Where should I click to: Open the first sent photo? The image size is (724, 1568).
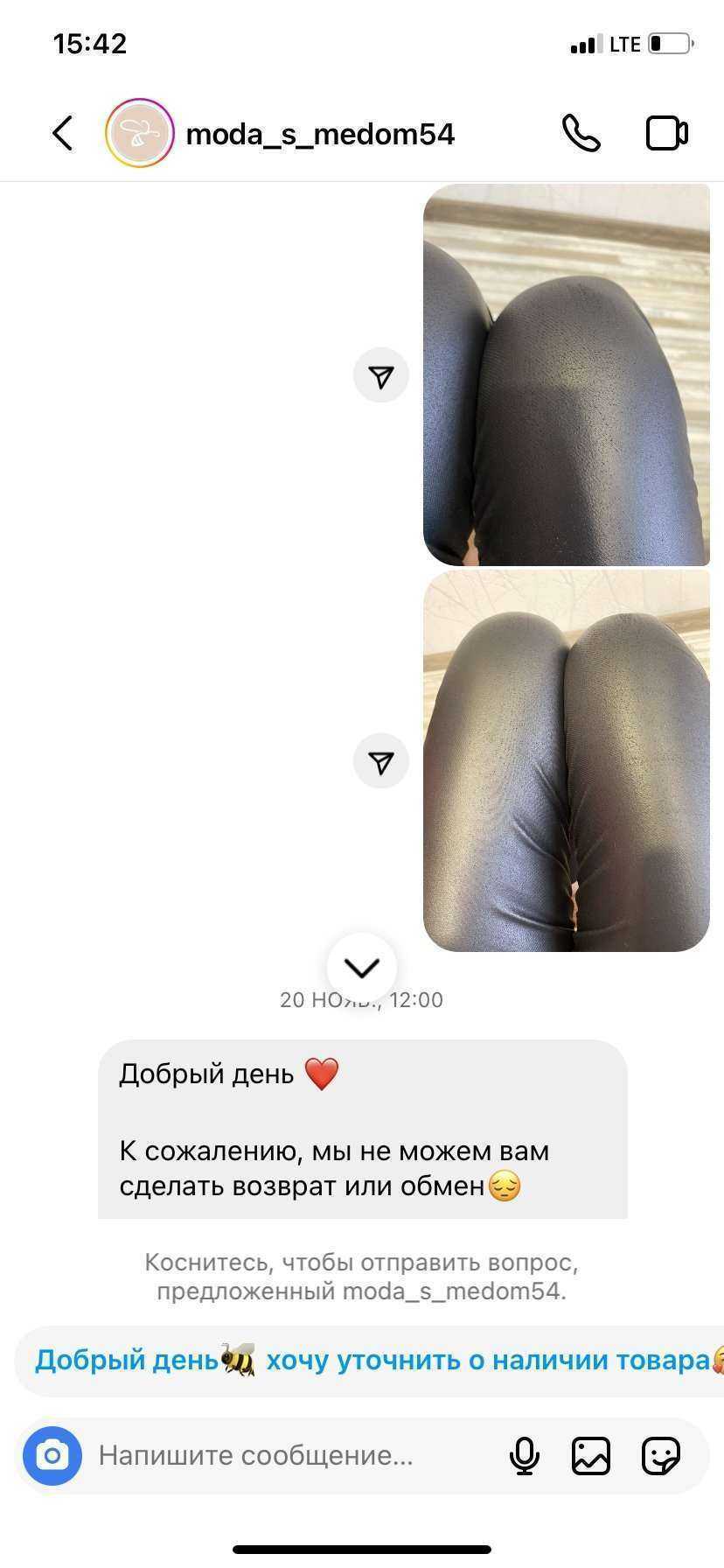[x=566, y=374]
